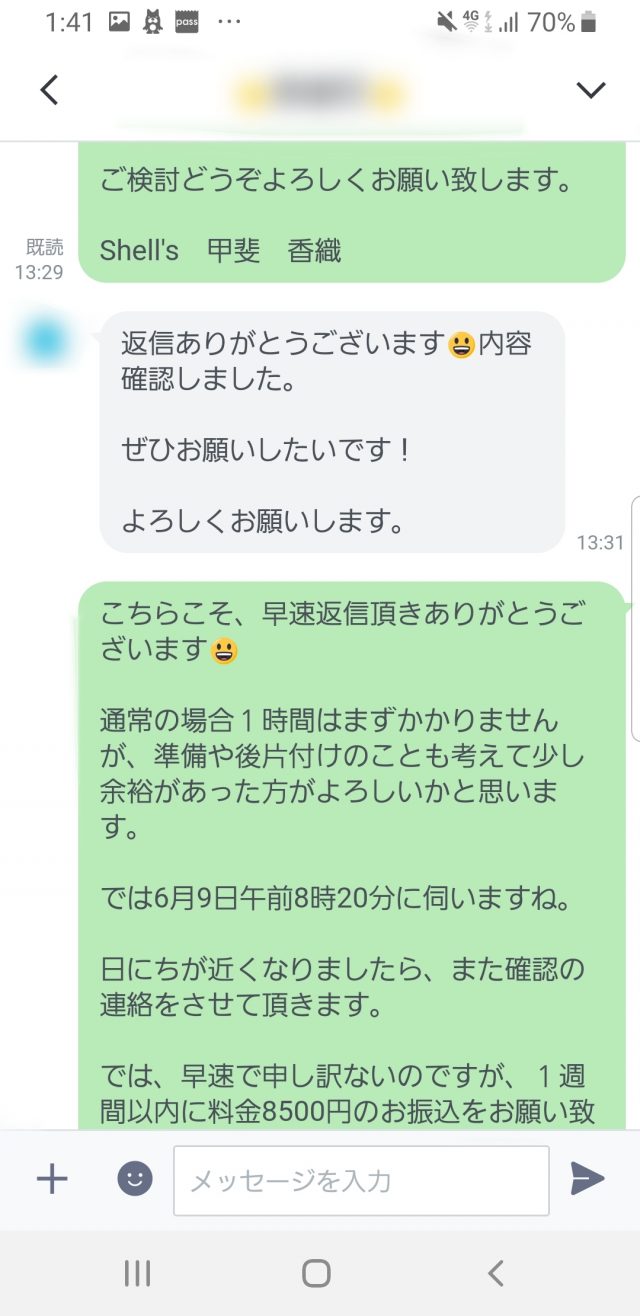The image size is (640, 1316).
Task: Focus the メッセージを入力 text field
Action: (361, 1181)
